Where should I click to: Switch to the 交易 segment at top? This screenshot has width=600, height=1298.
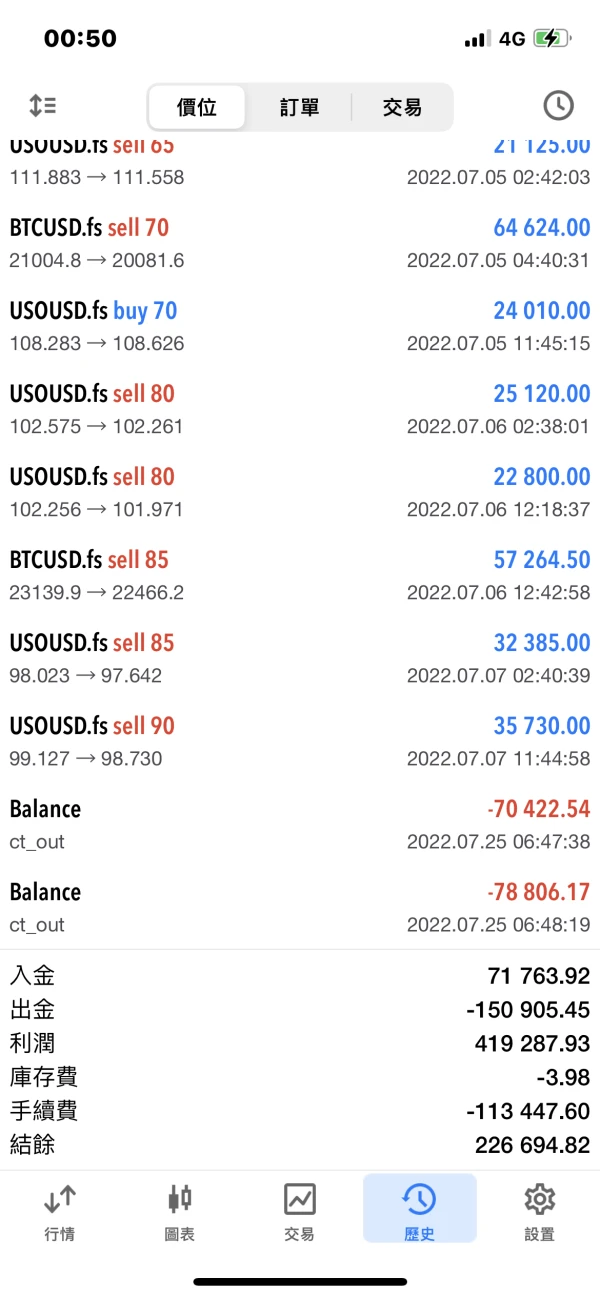coord(402,107)
